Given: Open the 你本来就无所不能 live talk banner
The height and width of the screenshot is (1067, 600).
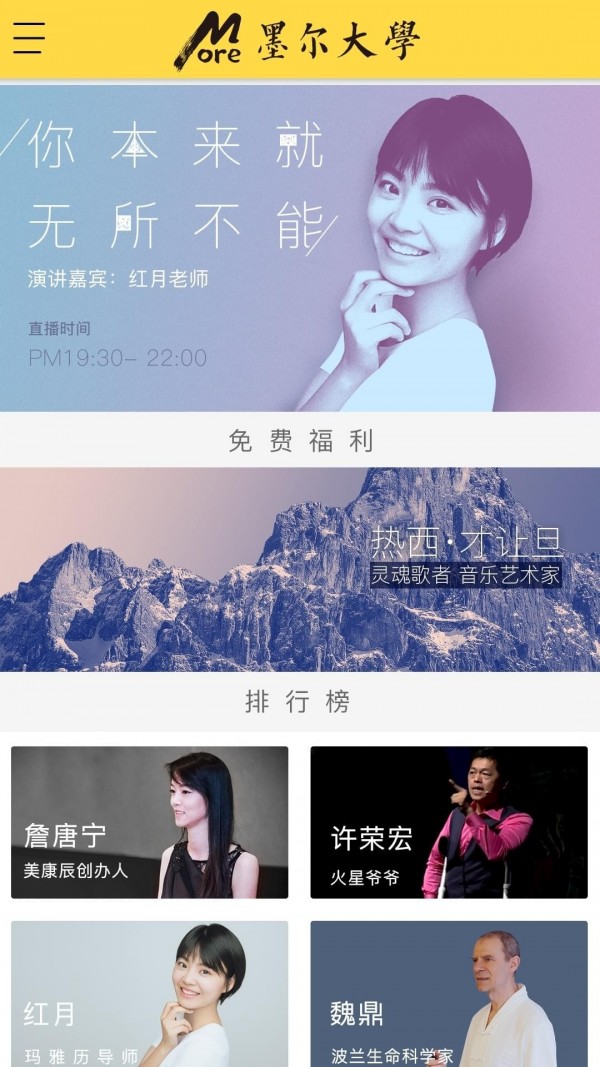Looking at the screenshot, I should (300, 248).
